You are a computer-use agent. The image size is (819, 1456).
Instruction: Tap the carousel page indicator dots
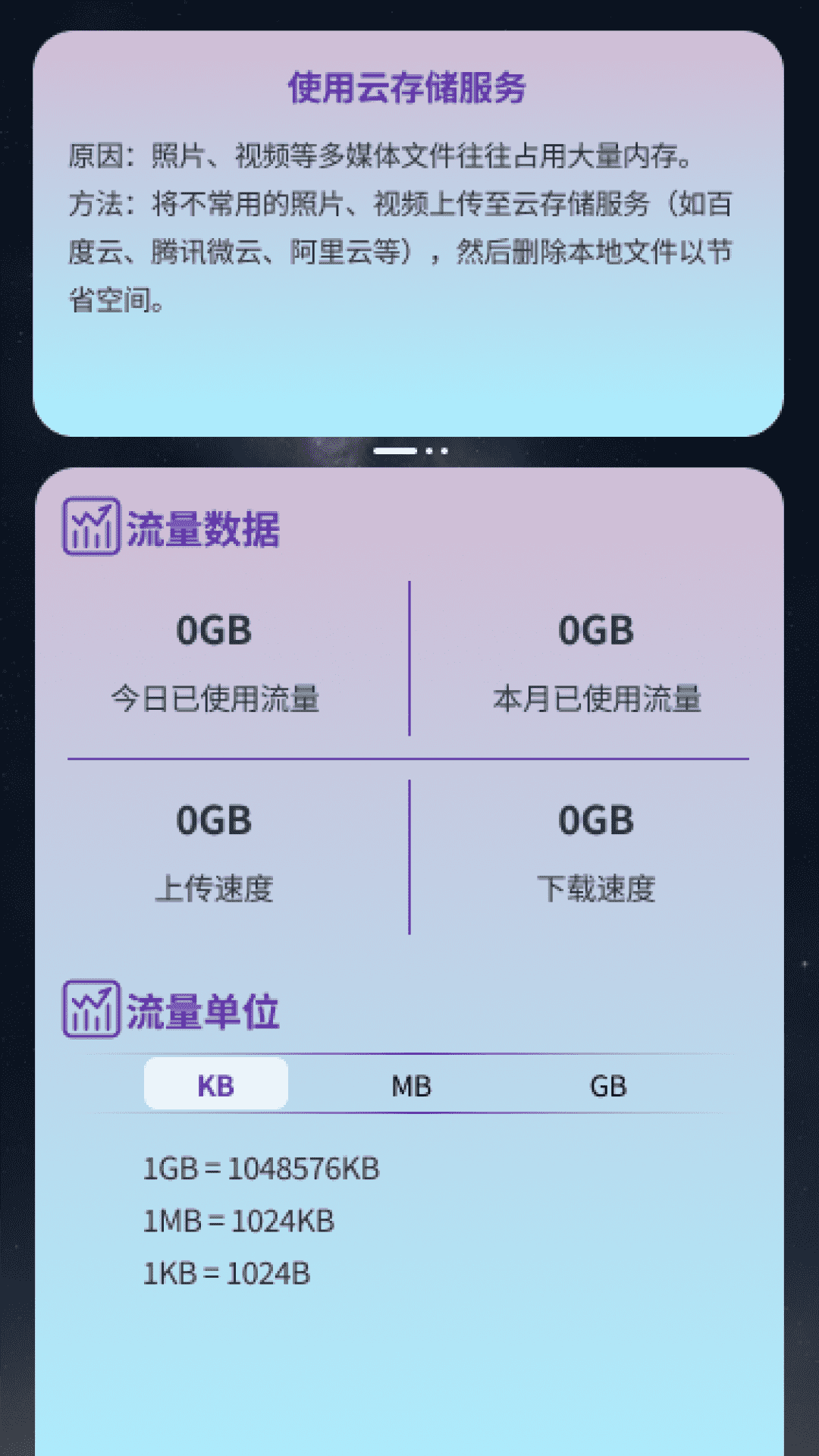[410, 450]
